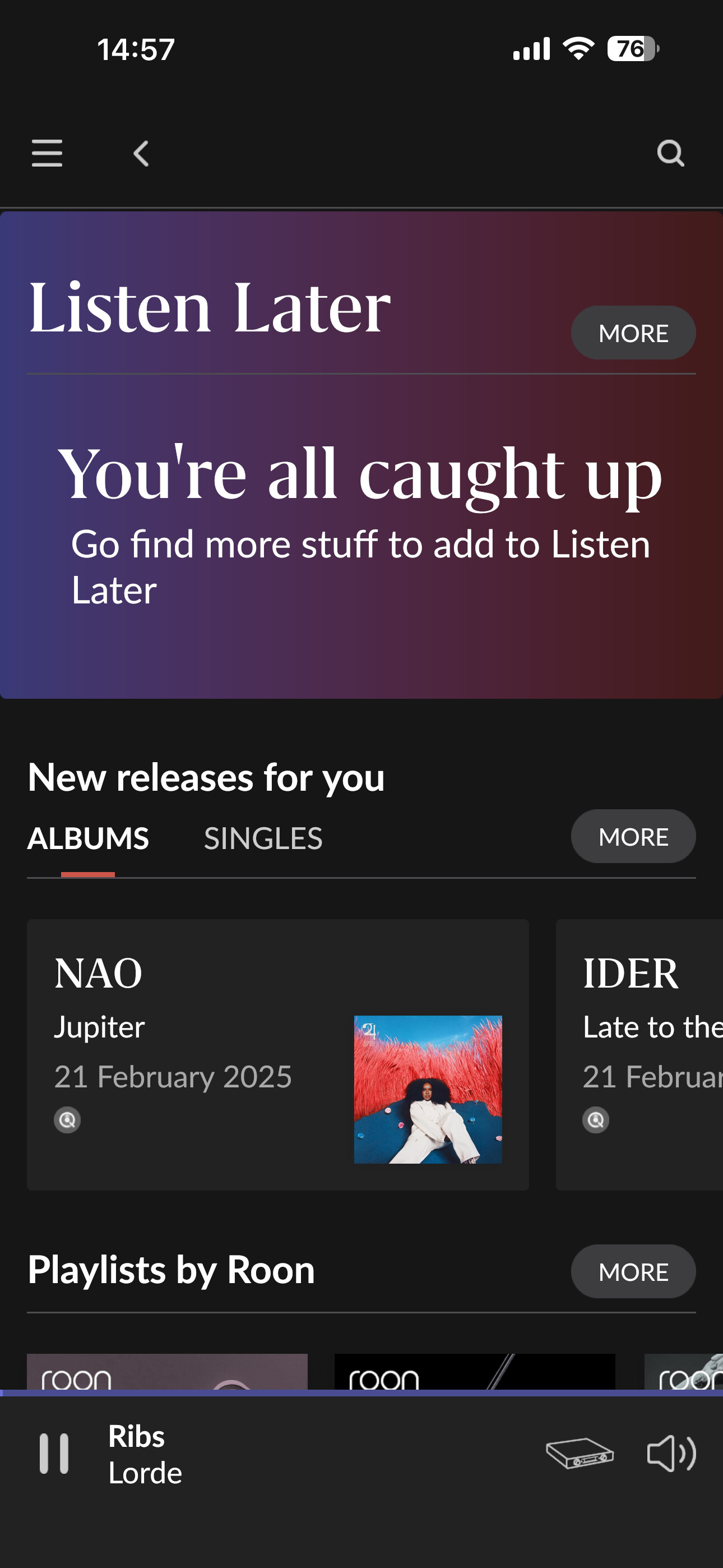Open the audio zone device selector
This screenshot has width=723, height=1568.
pos(580,1454)
